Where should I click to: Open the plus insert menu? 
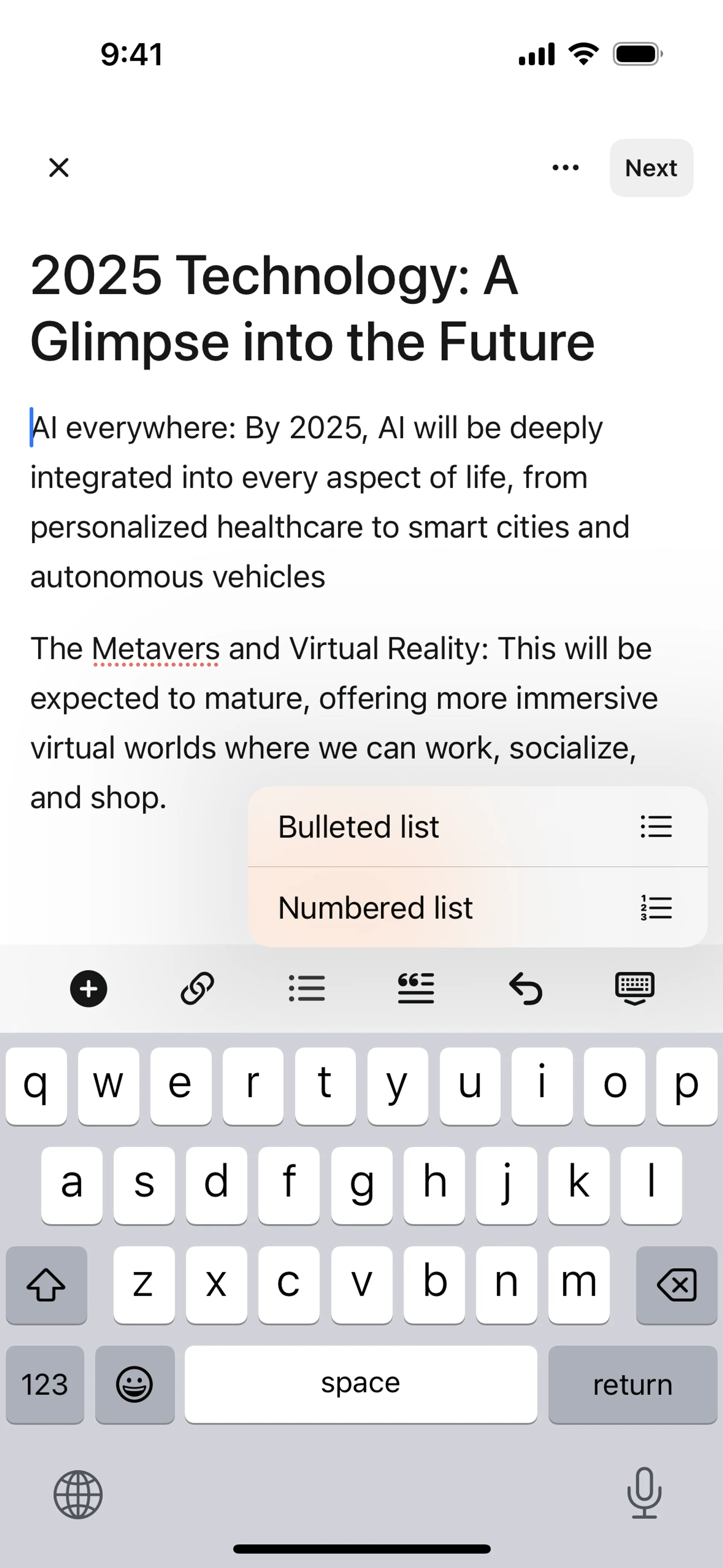pyautogui.click(x=89, y=989)
